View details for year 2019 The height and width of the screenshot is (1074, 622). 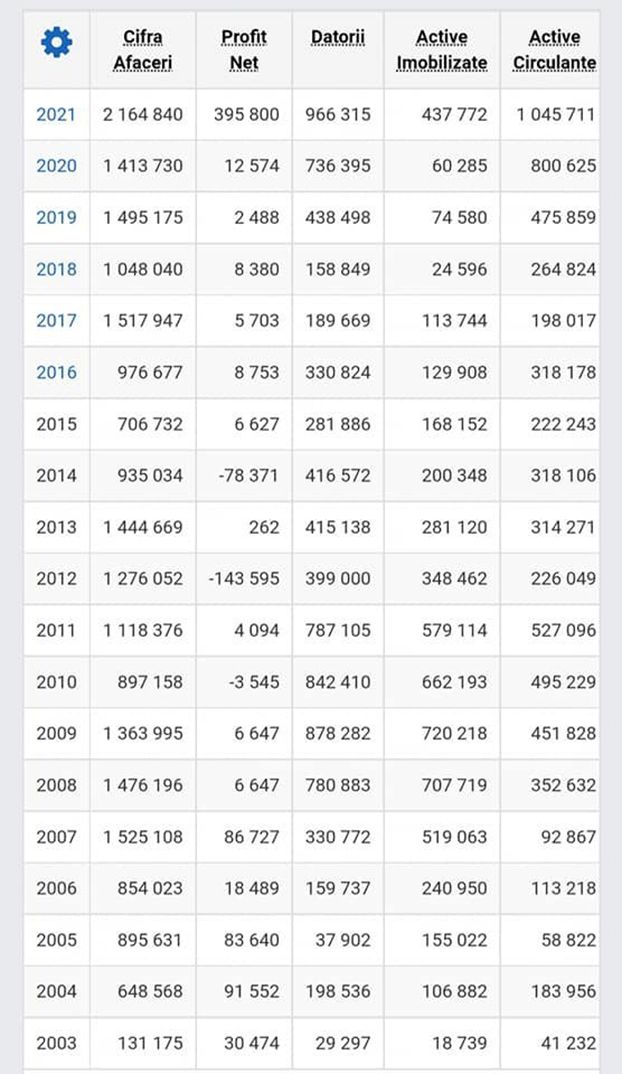tap(56, 217)
